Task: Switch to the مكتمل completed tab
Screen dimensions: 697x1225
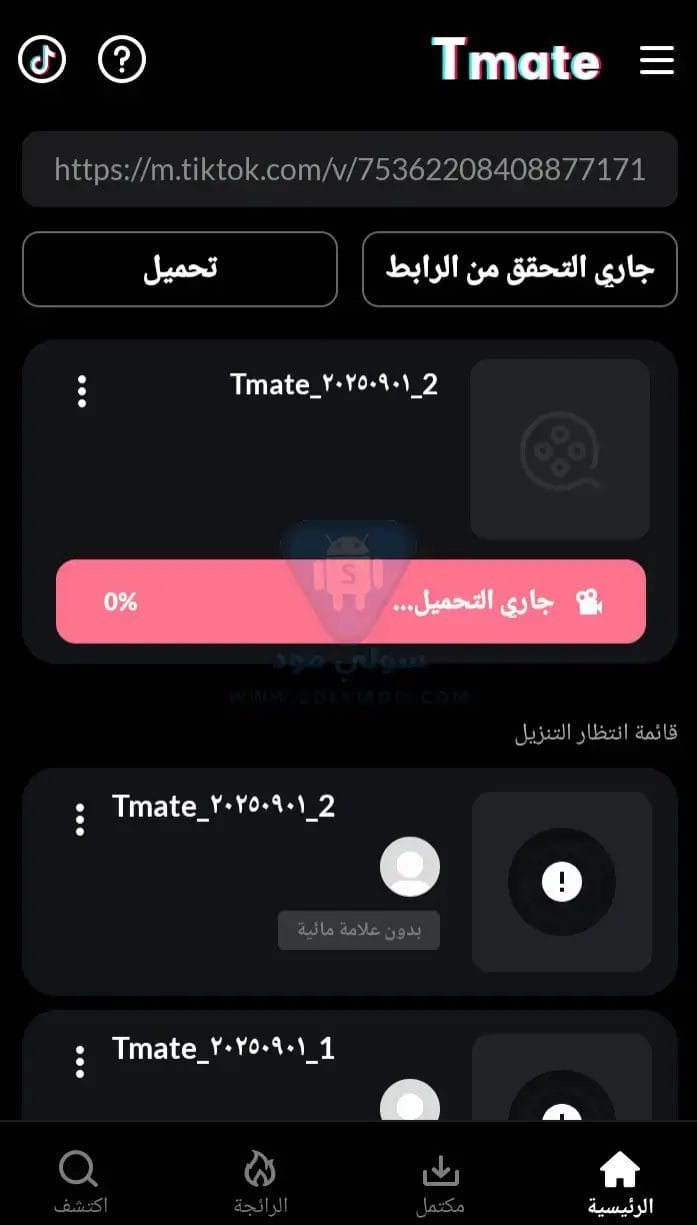Action: coord(440,1181)
